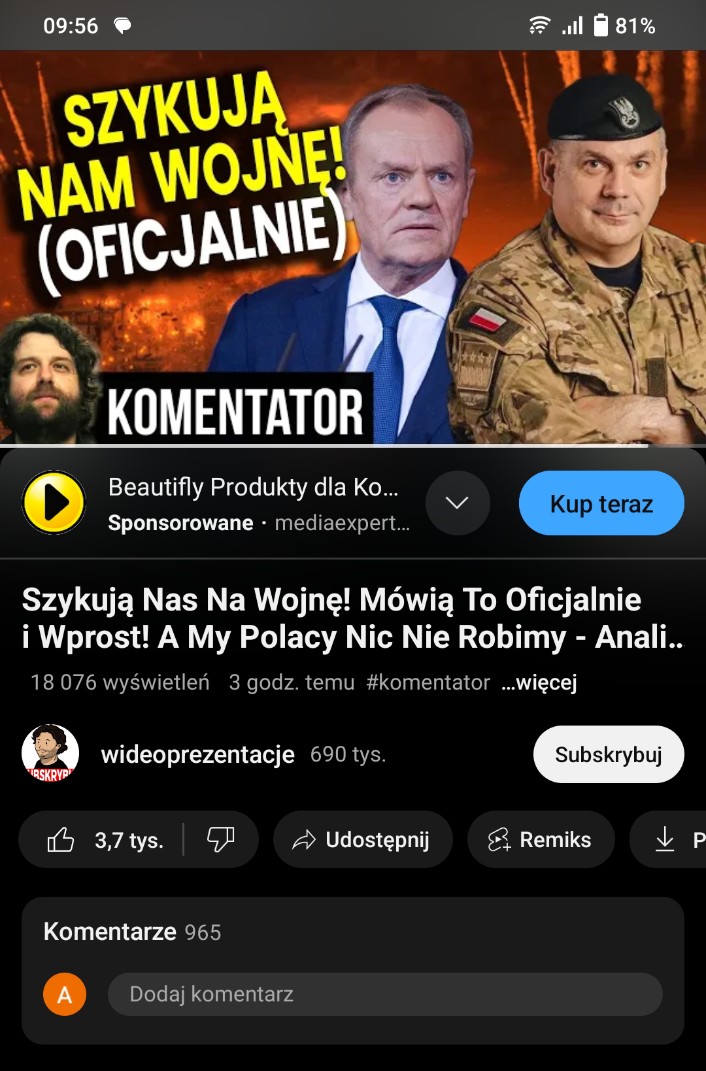Share via the Udostępnij button
Screen dimensions: 706x1071
[x=361, y=840]
